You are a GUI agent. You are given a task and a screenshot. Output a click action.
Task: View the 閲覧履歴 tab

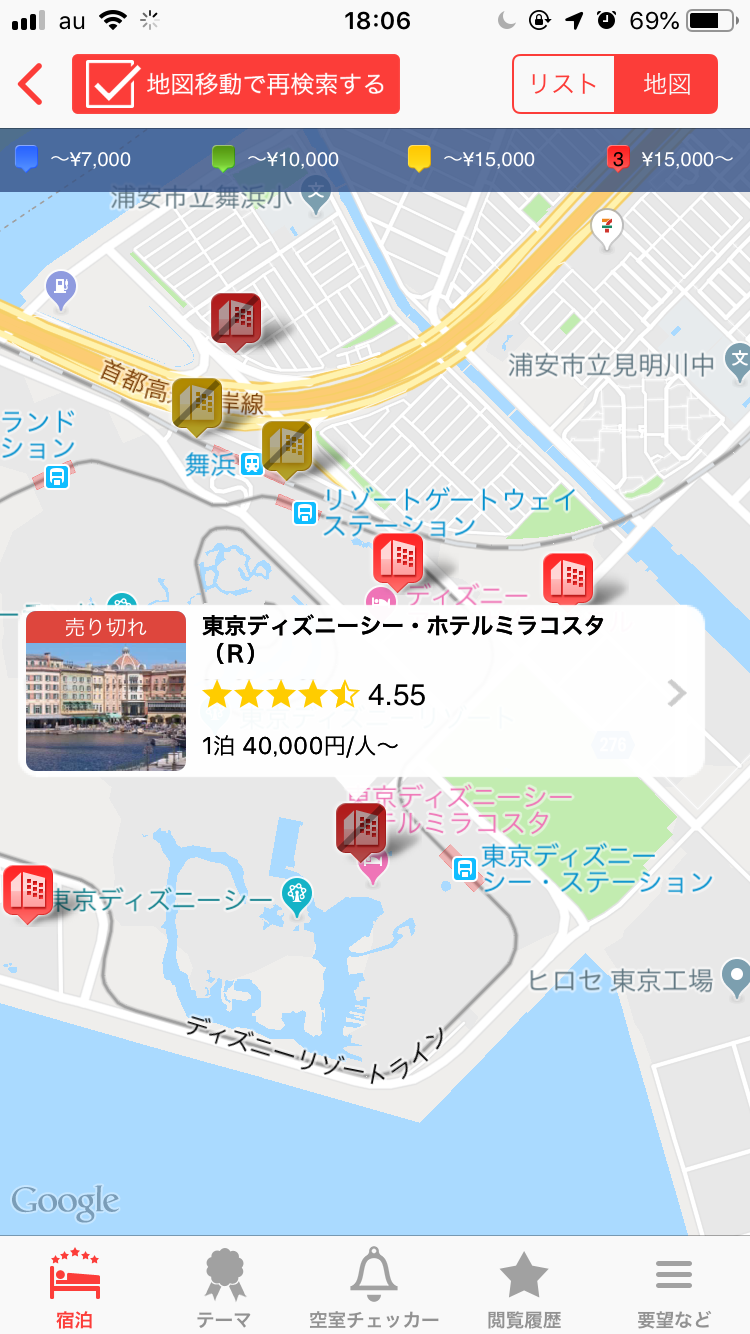[x=524, y=1288]
